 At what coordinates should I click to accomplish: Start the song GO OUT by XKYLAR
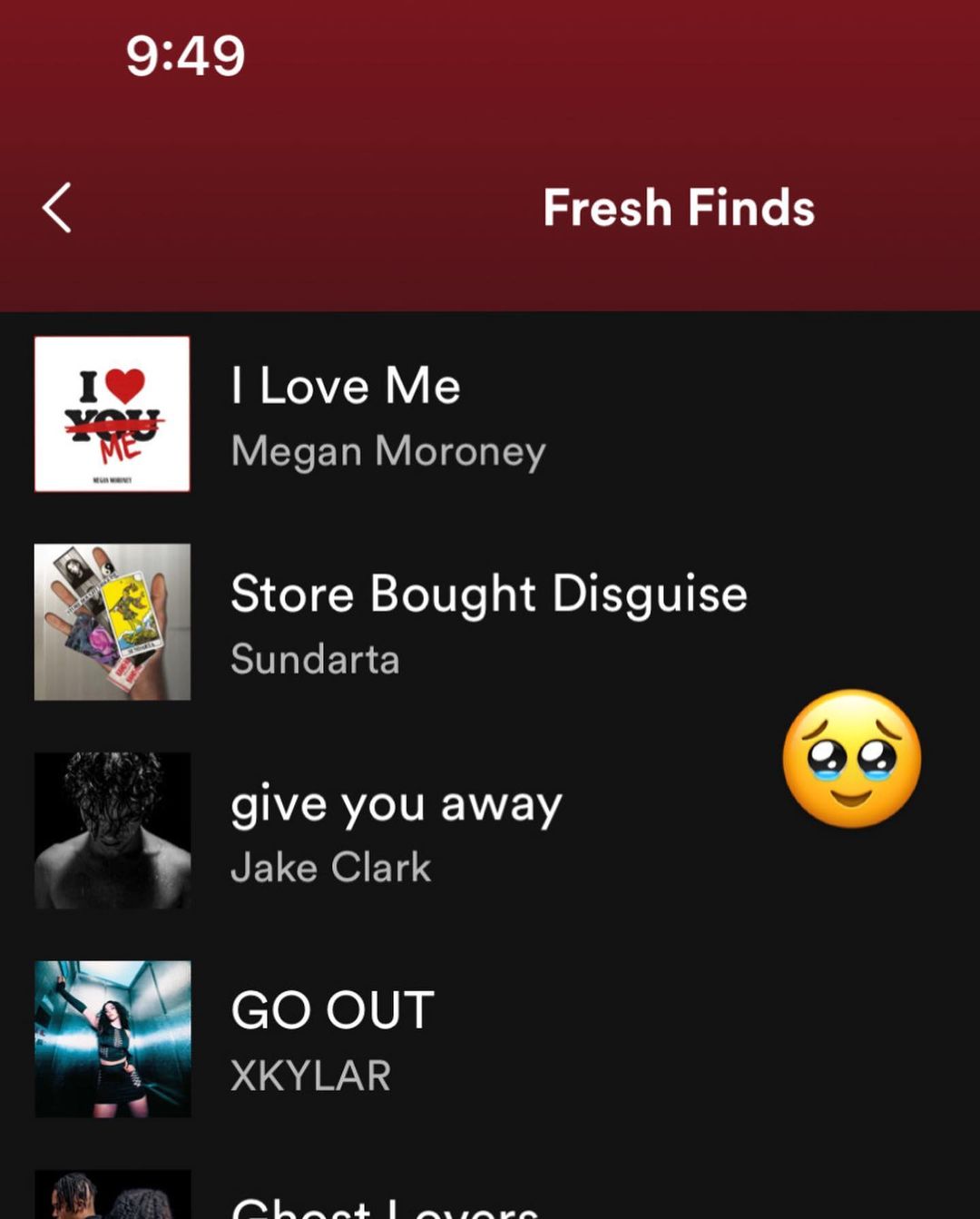pyautogui.click(x=332, y=1039)
